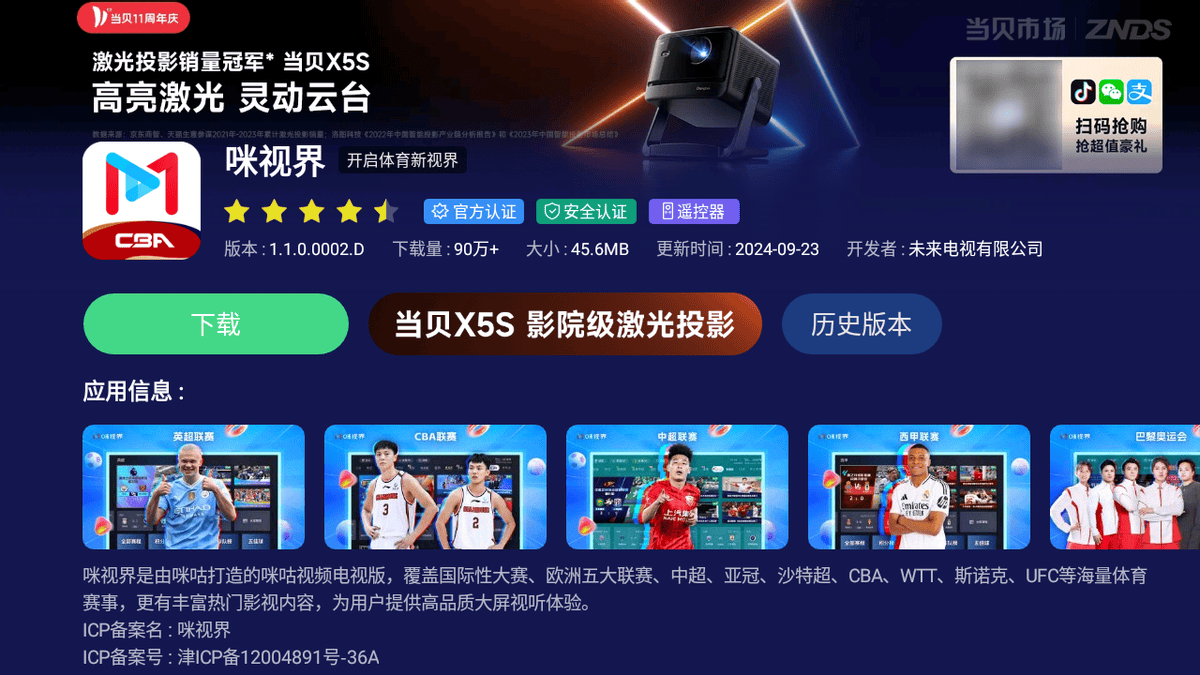Open the 西甲联赛 screenshot

pyautogui.click(x=919, y=487)
